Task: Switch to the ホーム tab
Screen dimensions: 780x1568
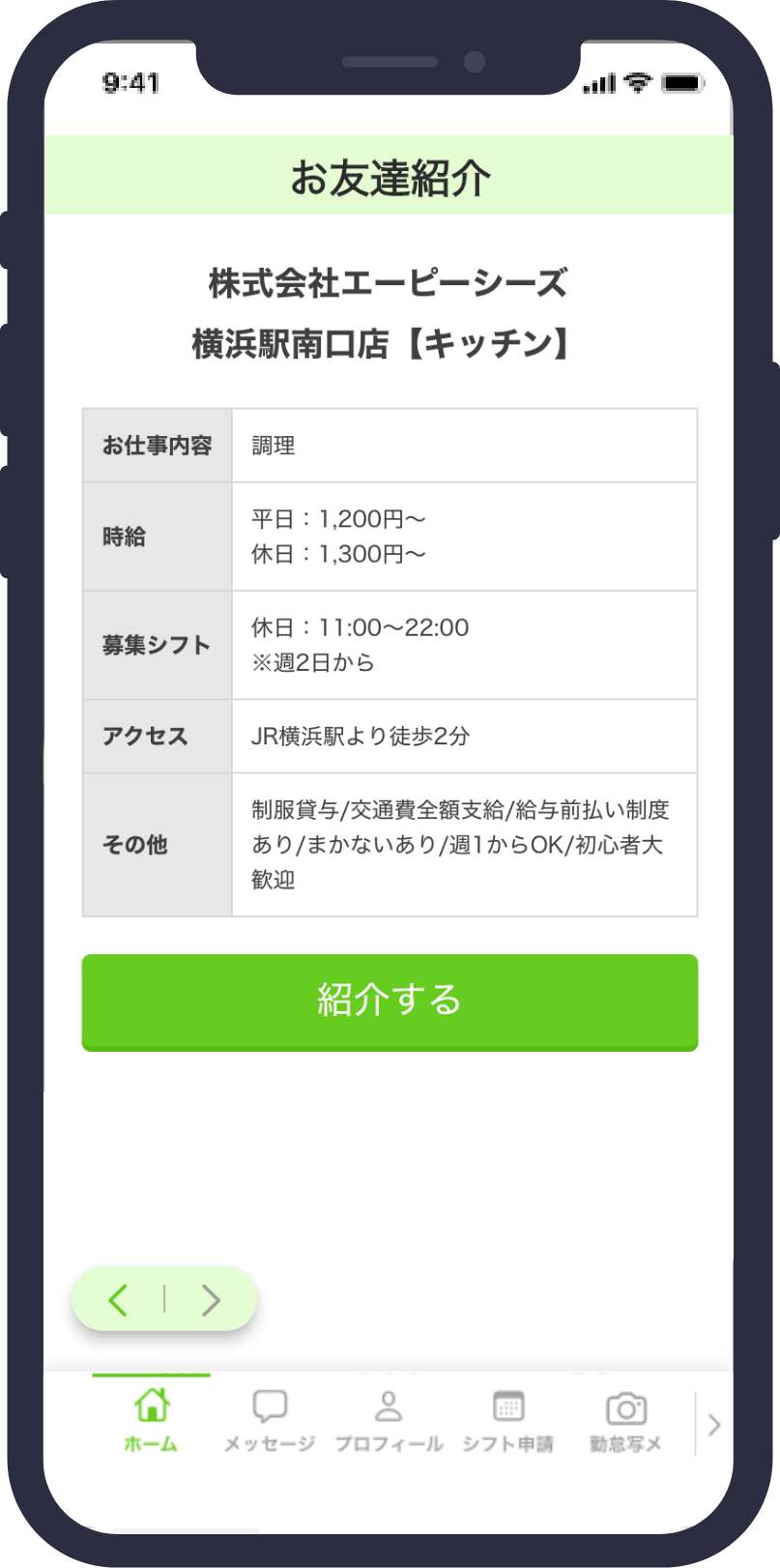Action: coord(152,1419)
